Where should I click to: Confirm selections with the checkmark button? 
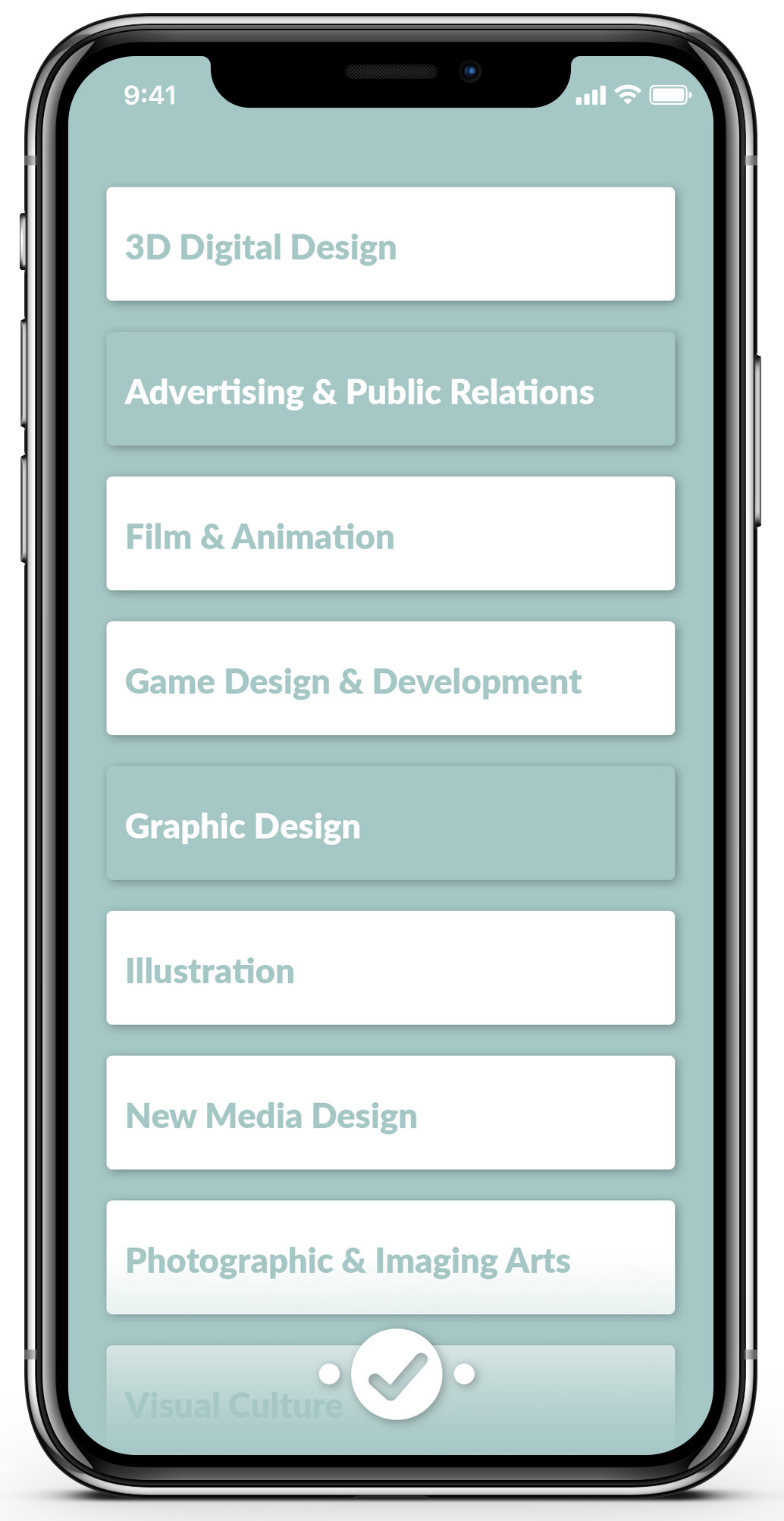coord(397,1375)
